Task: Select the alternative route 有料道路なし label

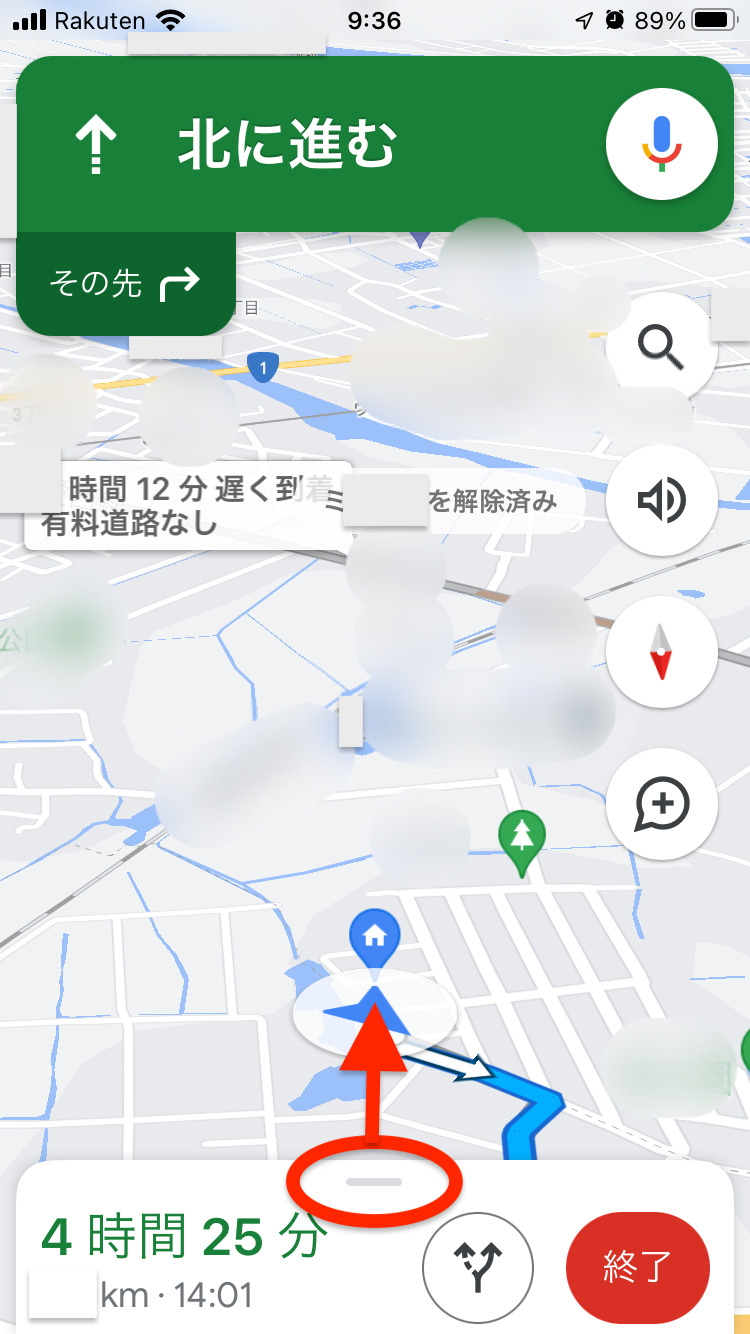Action: pos(187,506)
